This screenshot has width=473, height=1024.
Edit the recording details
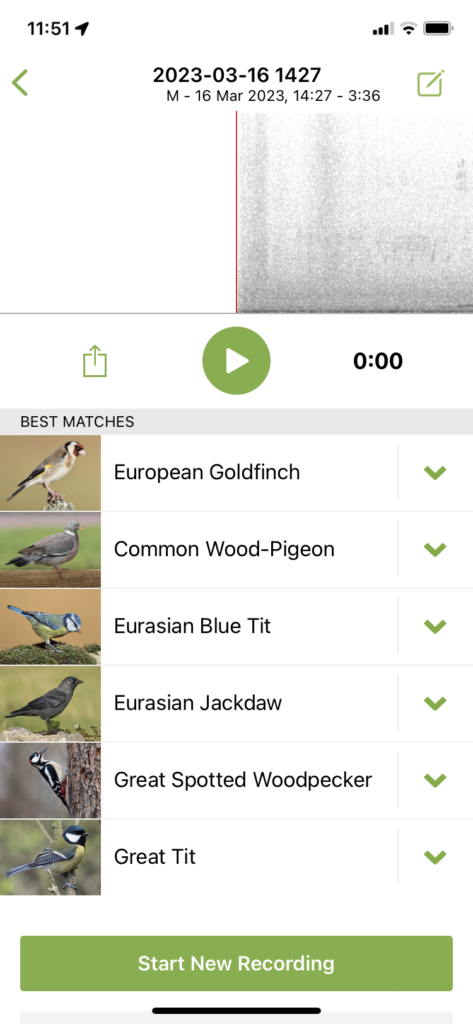tap(431, 83)
